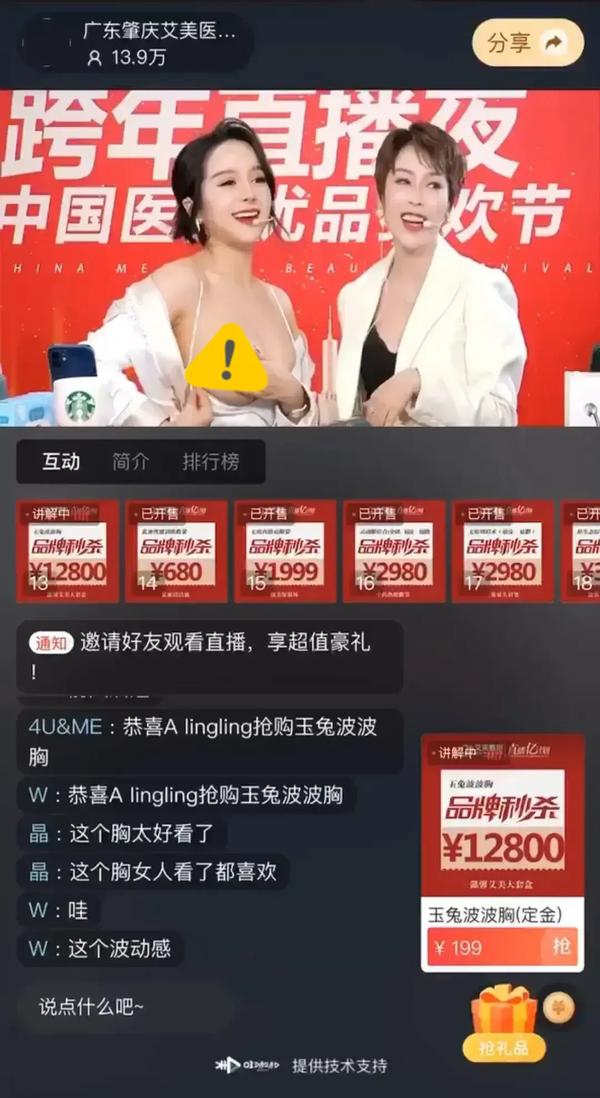Switch to the 互动 tab
This screenshot has height=1098, width=600.
click(x=61, y=462)
